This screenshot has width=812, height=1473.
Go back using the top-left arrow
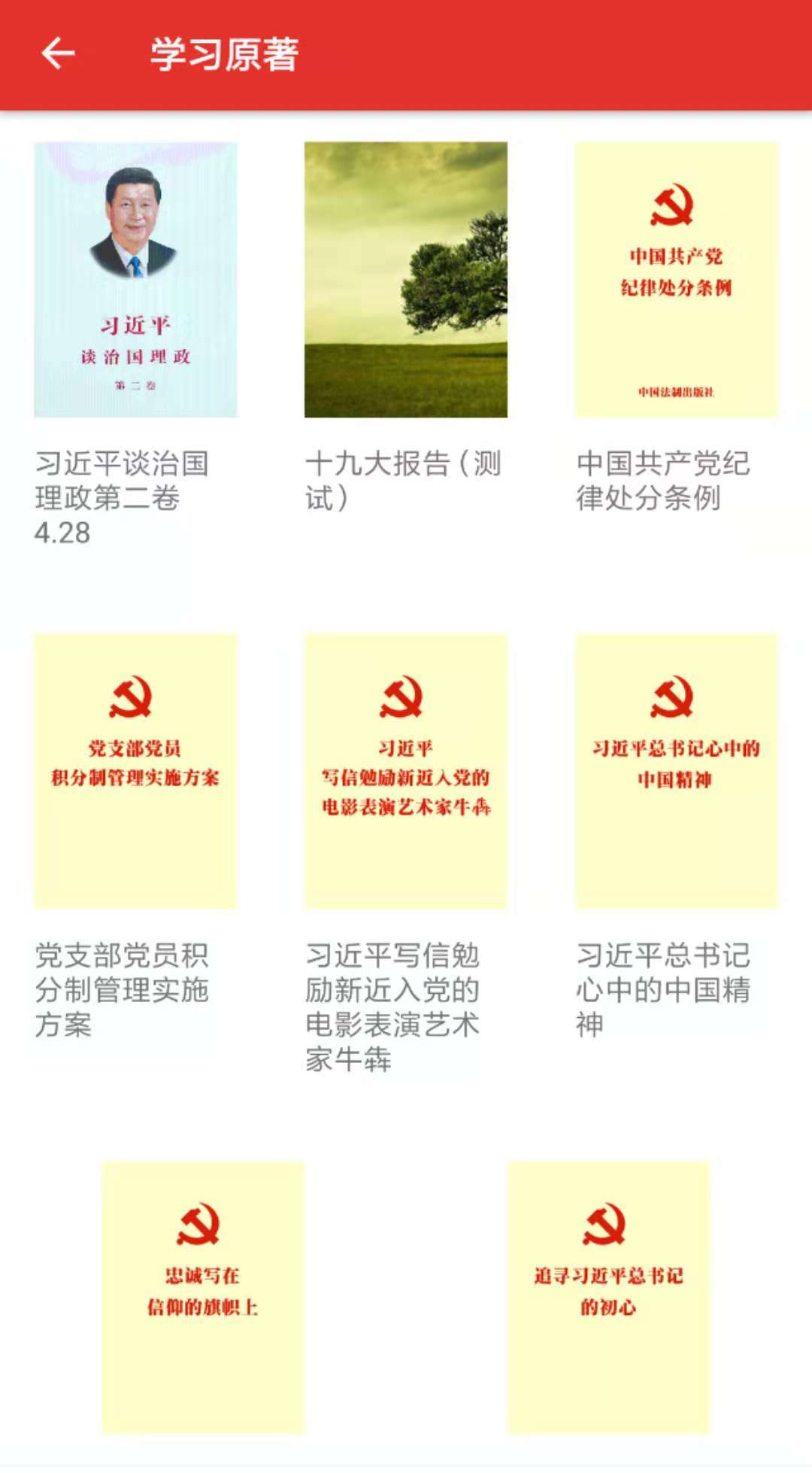click(58, 54)
